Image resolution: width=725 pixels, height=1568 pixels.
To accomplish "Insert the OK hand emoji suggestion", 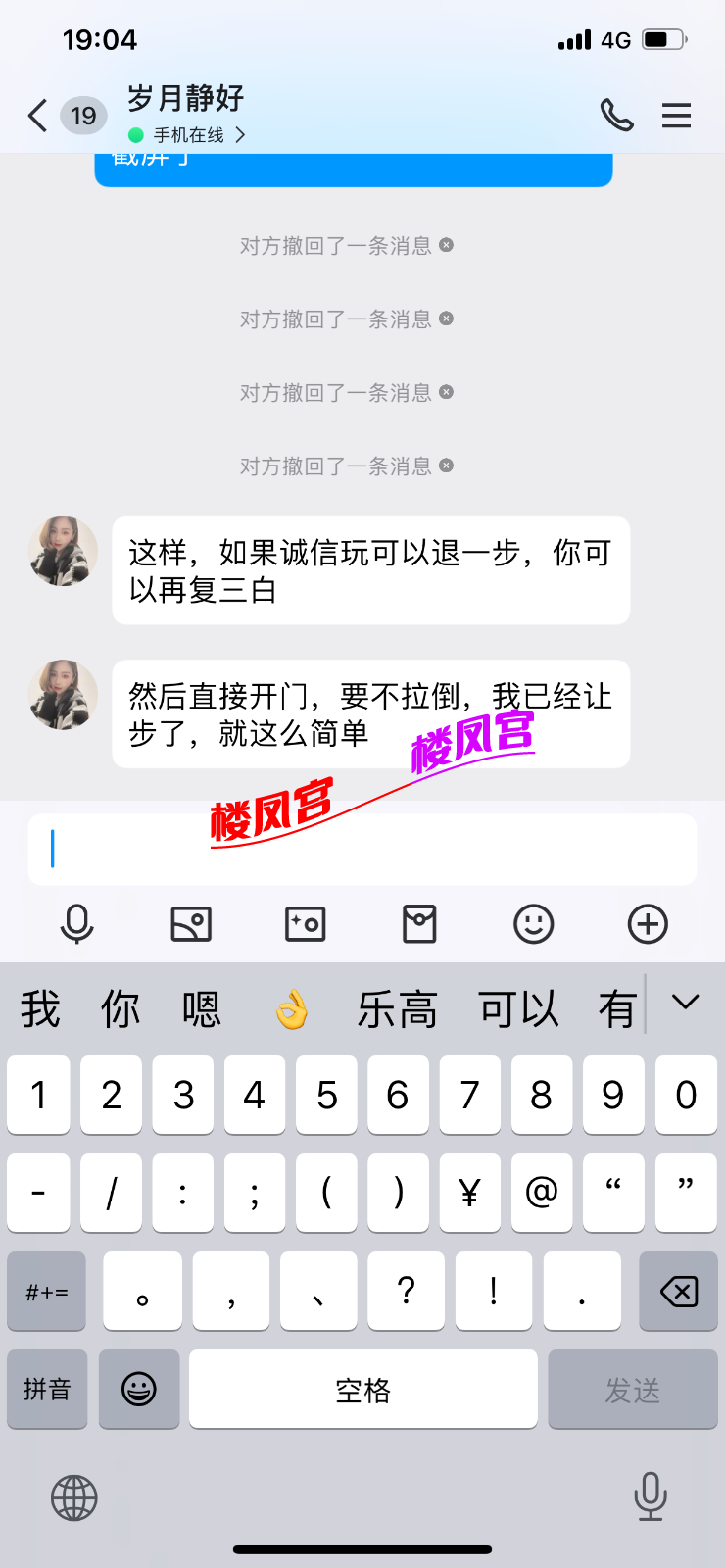I will tap(291, 1008).
